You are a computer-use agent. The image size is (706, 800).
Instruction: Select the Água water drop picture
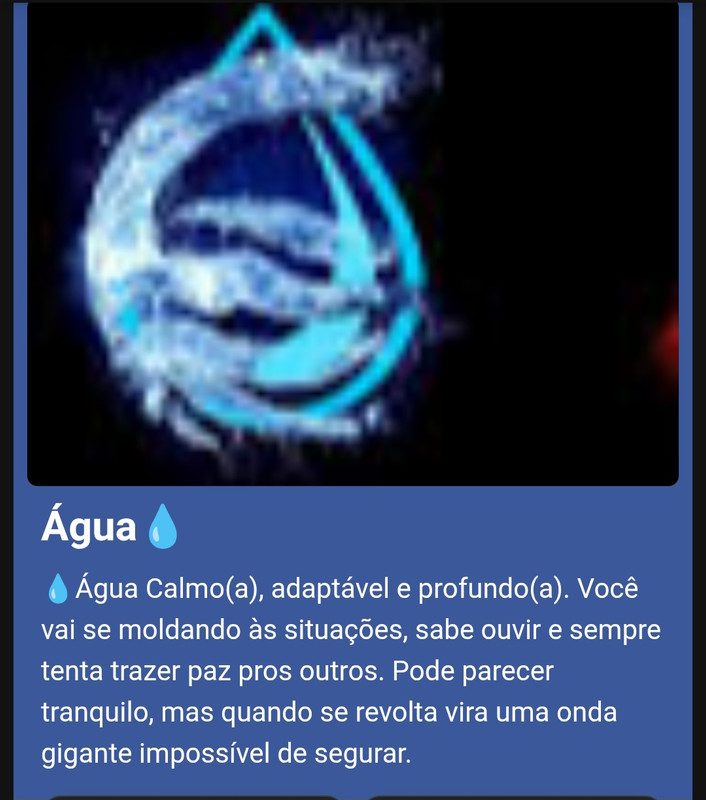(352, 243)
